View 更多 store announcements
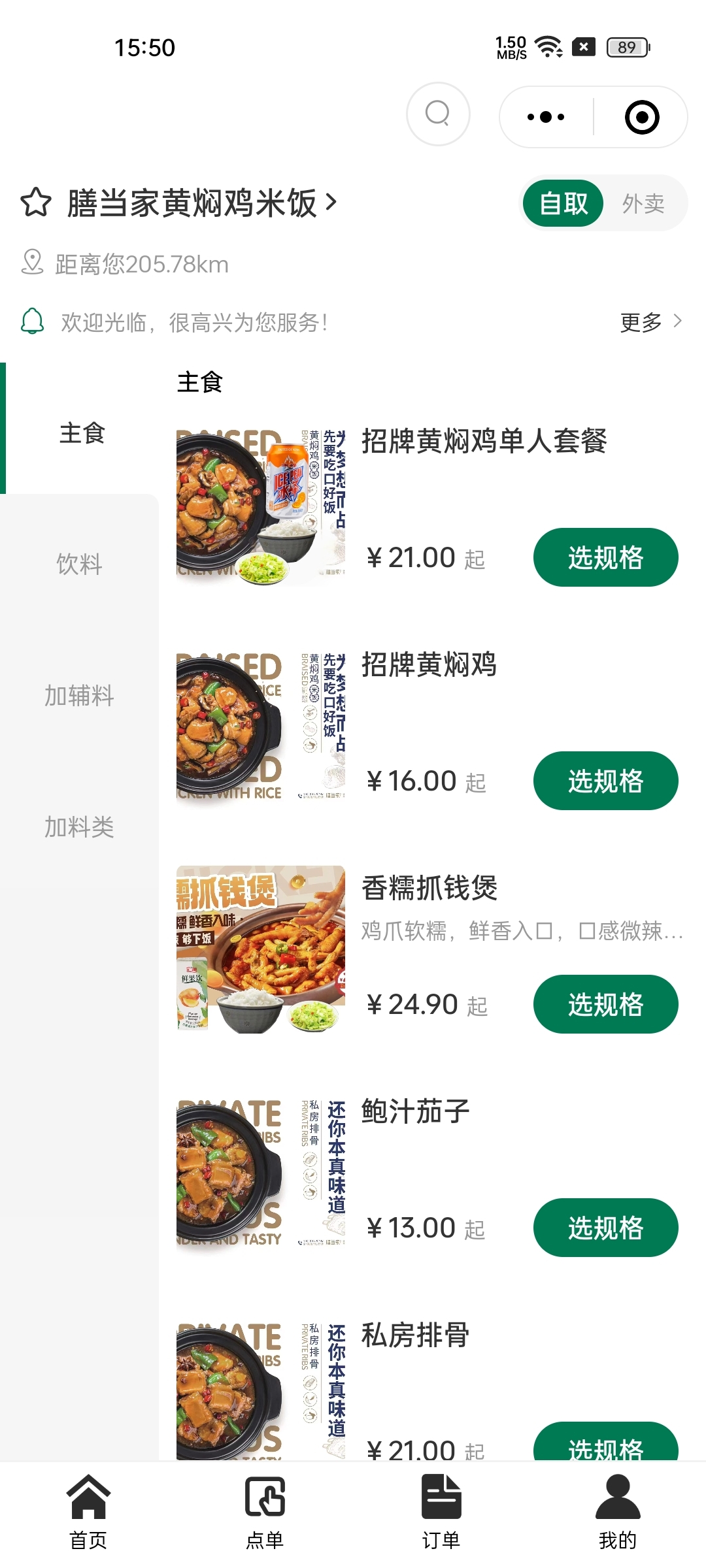This screenshot has width=706, height=1568. pyautogui.click(x=650, y=322)
